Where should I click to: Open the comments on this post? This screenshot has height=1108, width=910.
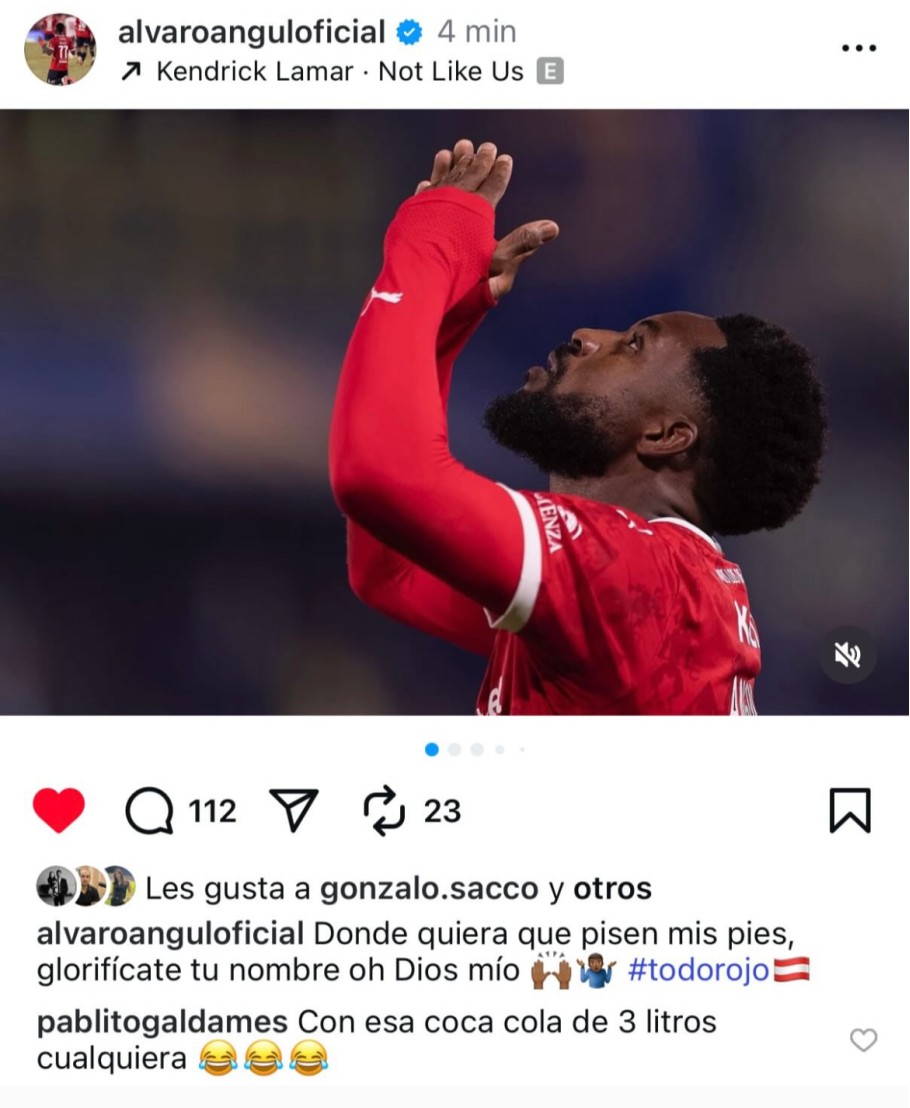[x=150, y=811]
